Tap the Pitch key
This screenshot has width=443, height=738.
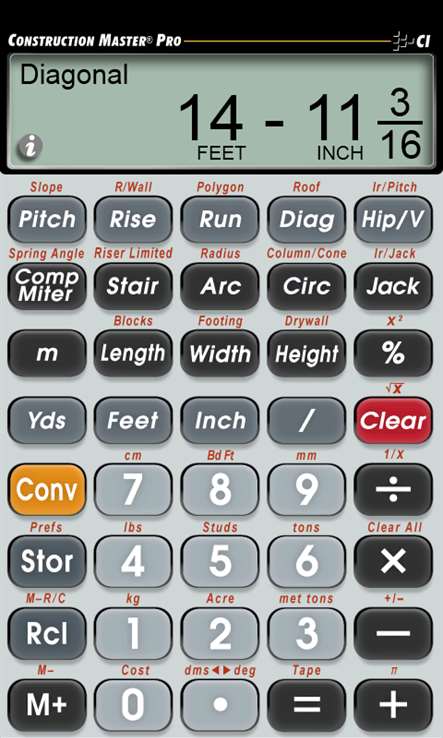point(47,219)
